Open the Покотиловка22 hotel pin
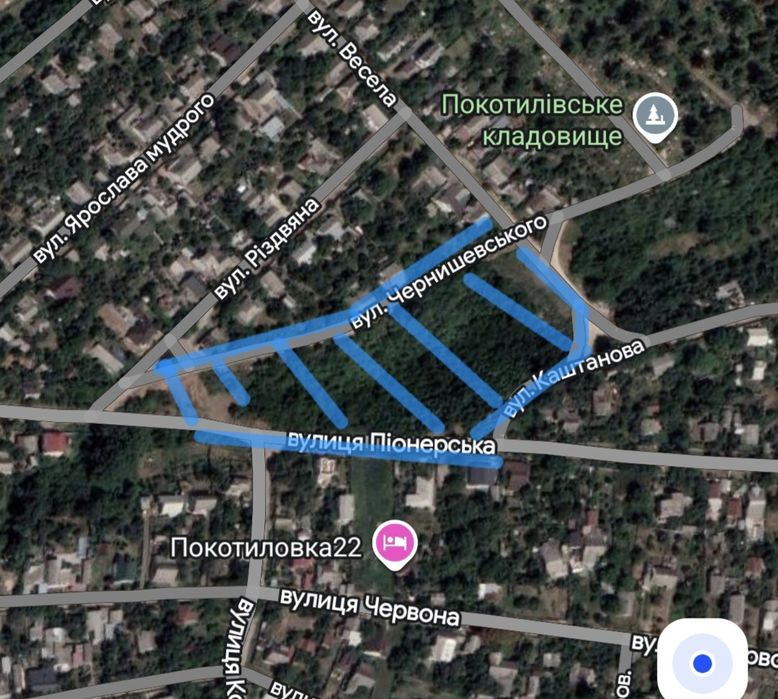 [393, 544]
